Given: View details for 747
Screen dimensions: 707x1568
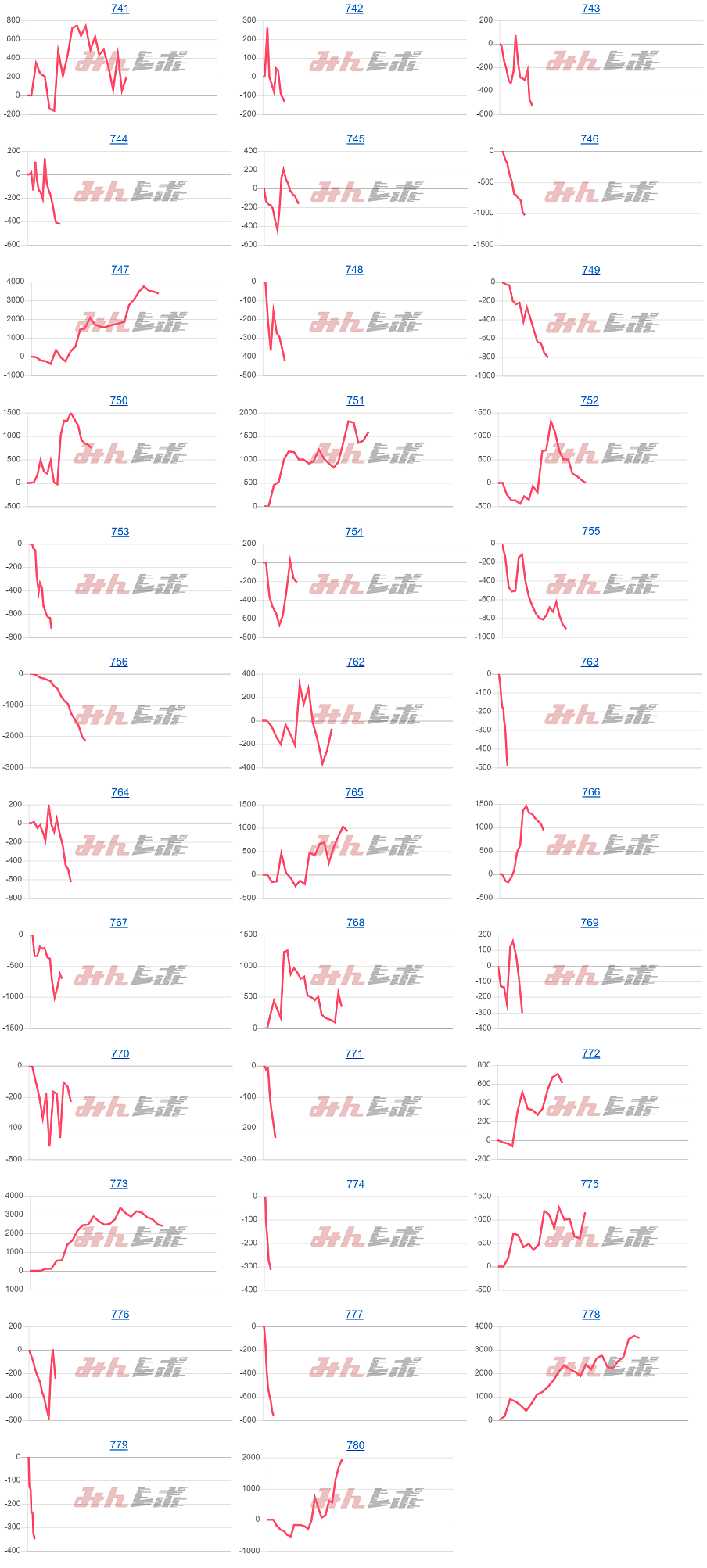Looking at the screenshot, I should click(120, 270).
